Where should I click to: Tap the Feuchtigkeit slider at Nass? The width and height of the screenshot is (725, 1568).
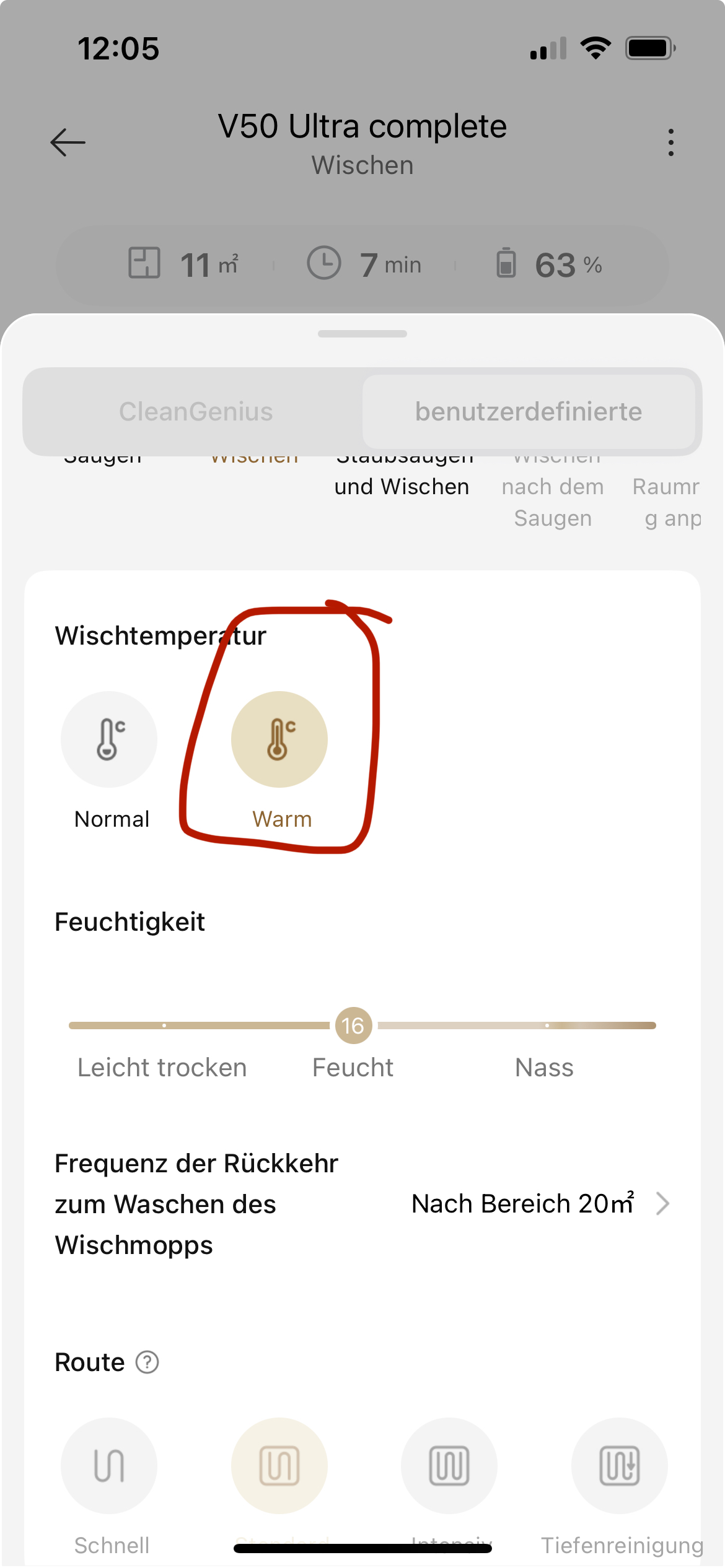coord(547,1026)
